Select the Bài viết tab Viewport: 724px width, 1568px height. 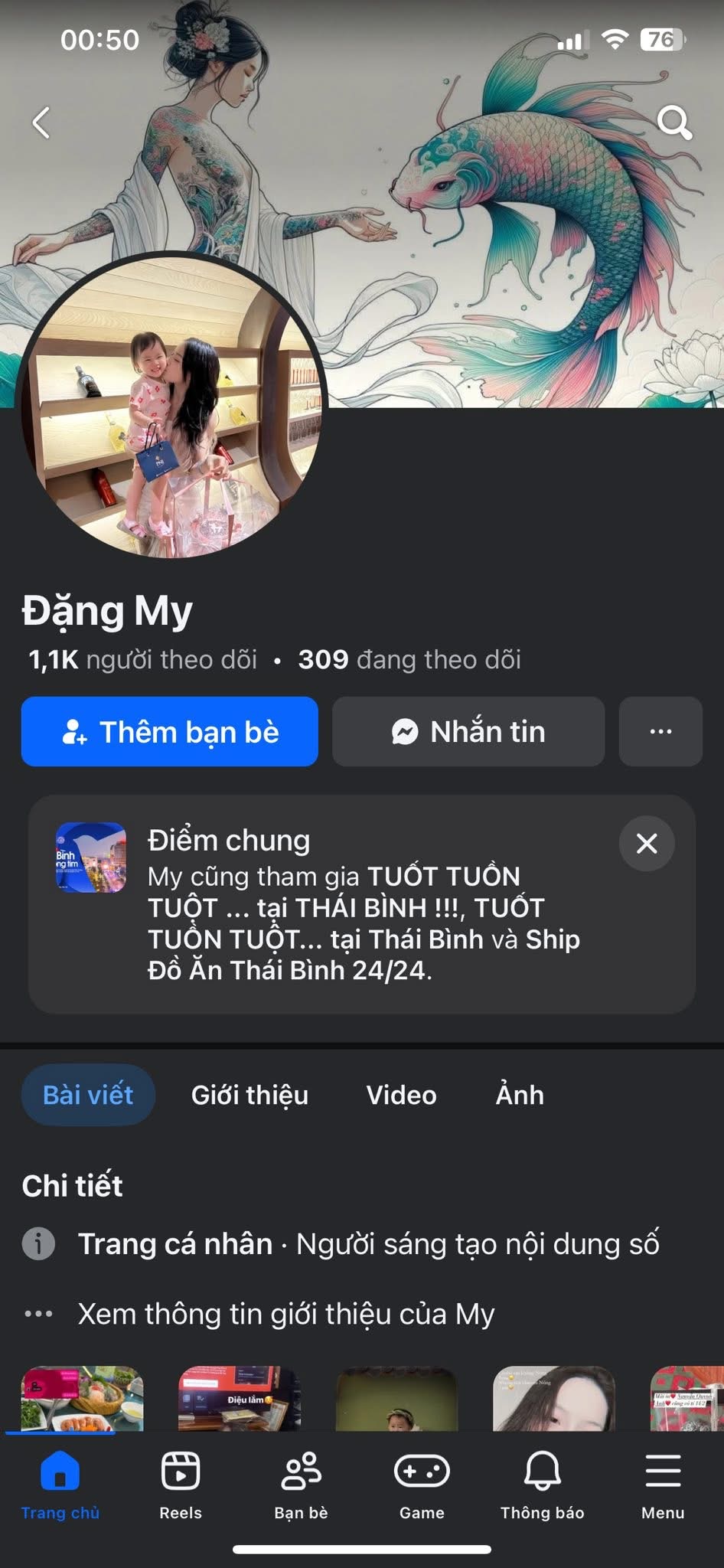pyautogui.click(x=88, y=1095)
